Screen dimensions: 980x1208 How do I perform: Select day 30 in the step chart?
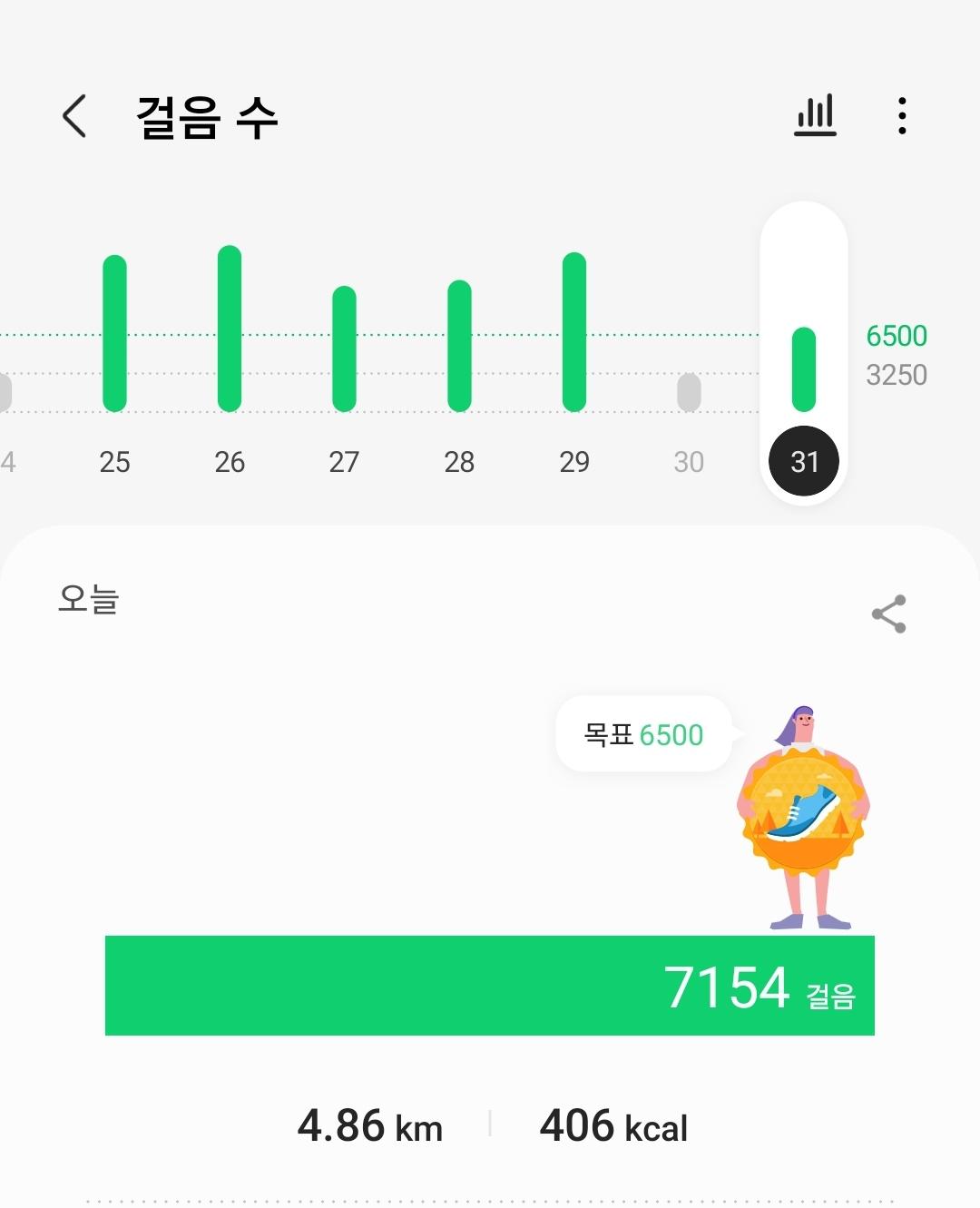[689, 408]
